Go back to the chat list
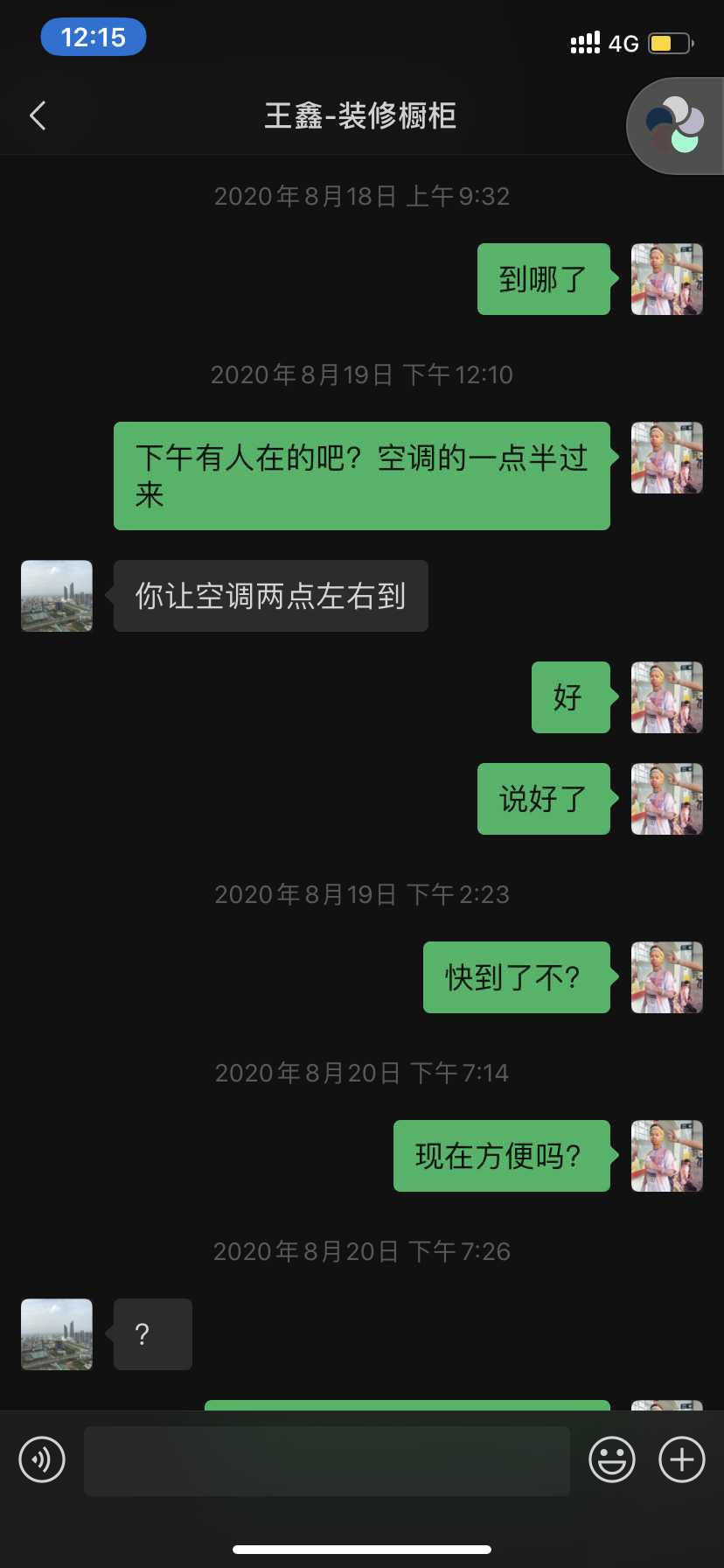This screenshot has width=724, height=1568. coord(38,115)
